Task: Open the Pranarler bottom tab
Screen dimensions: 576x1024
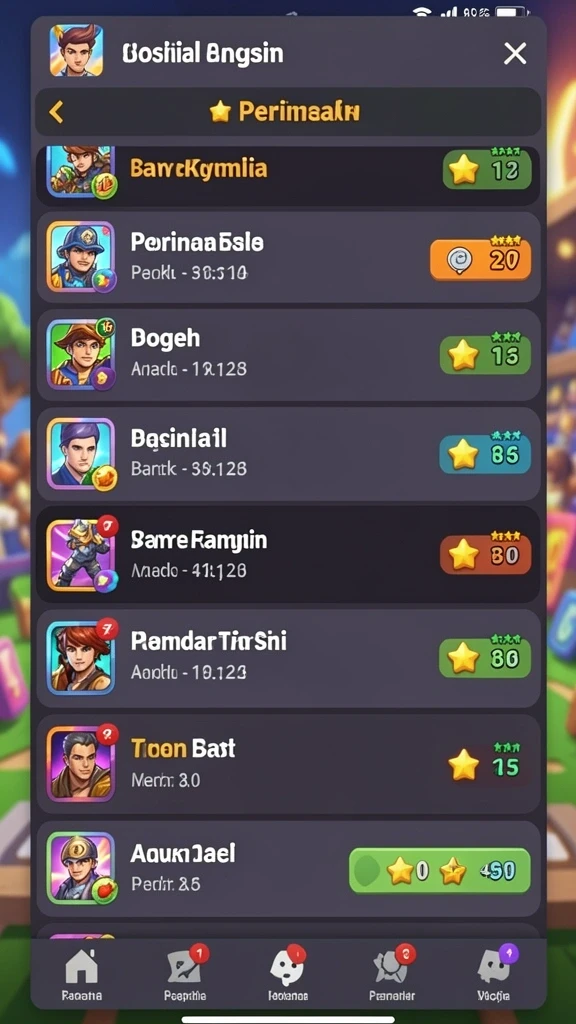Action: [x=391, y=976]
